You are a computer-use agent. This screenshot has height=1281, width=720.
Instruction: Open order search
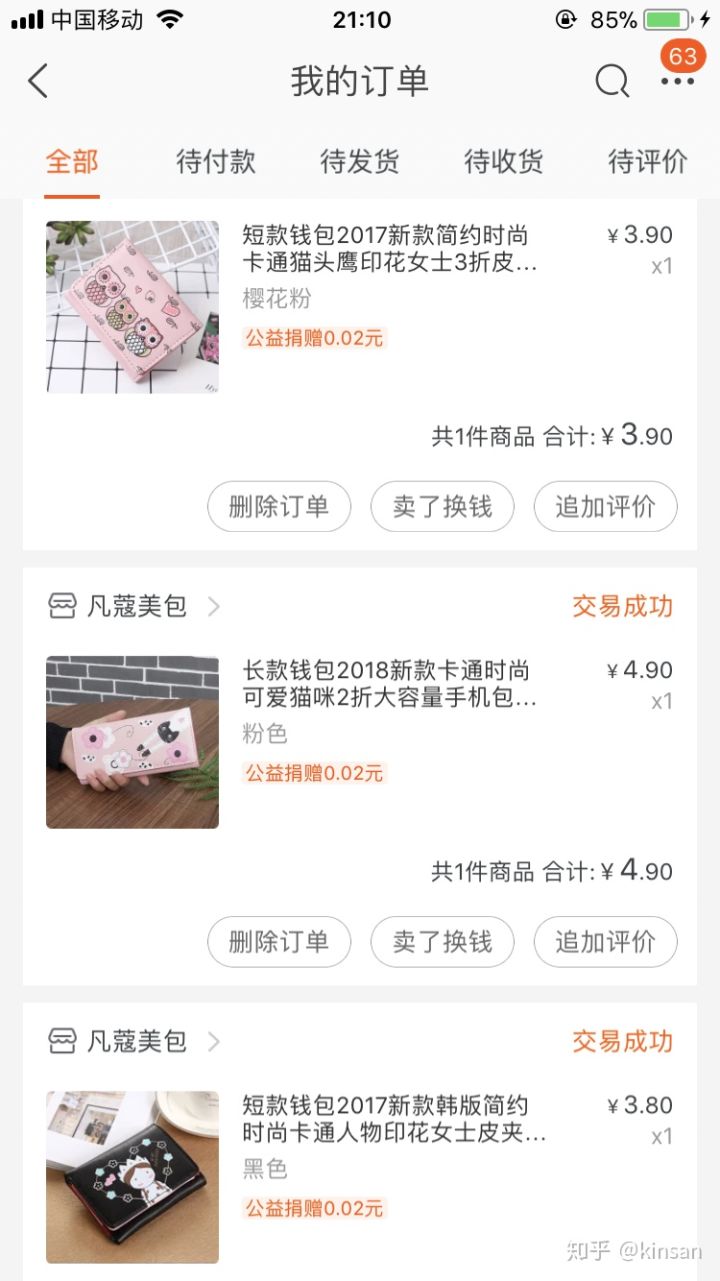tap(612, 81)
